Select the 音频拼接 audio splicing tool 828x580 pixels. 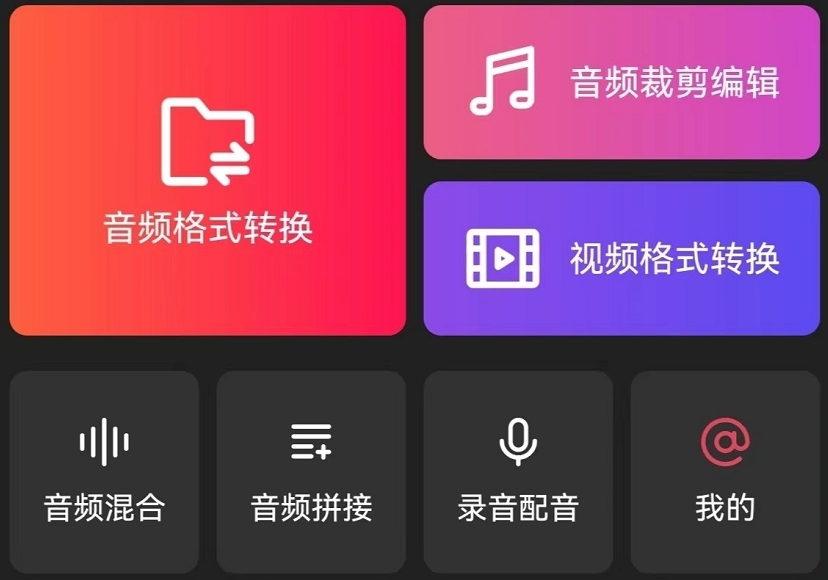coord(311,471)
